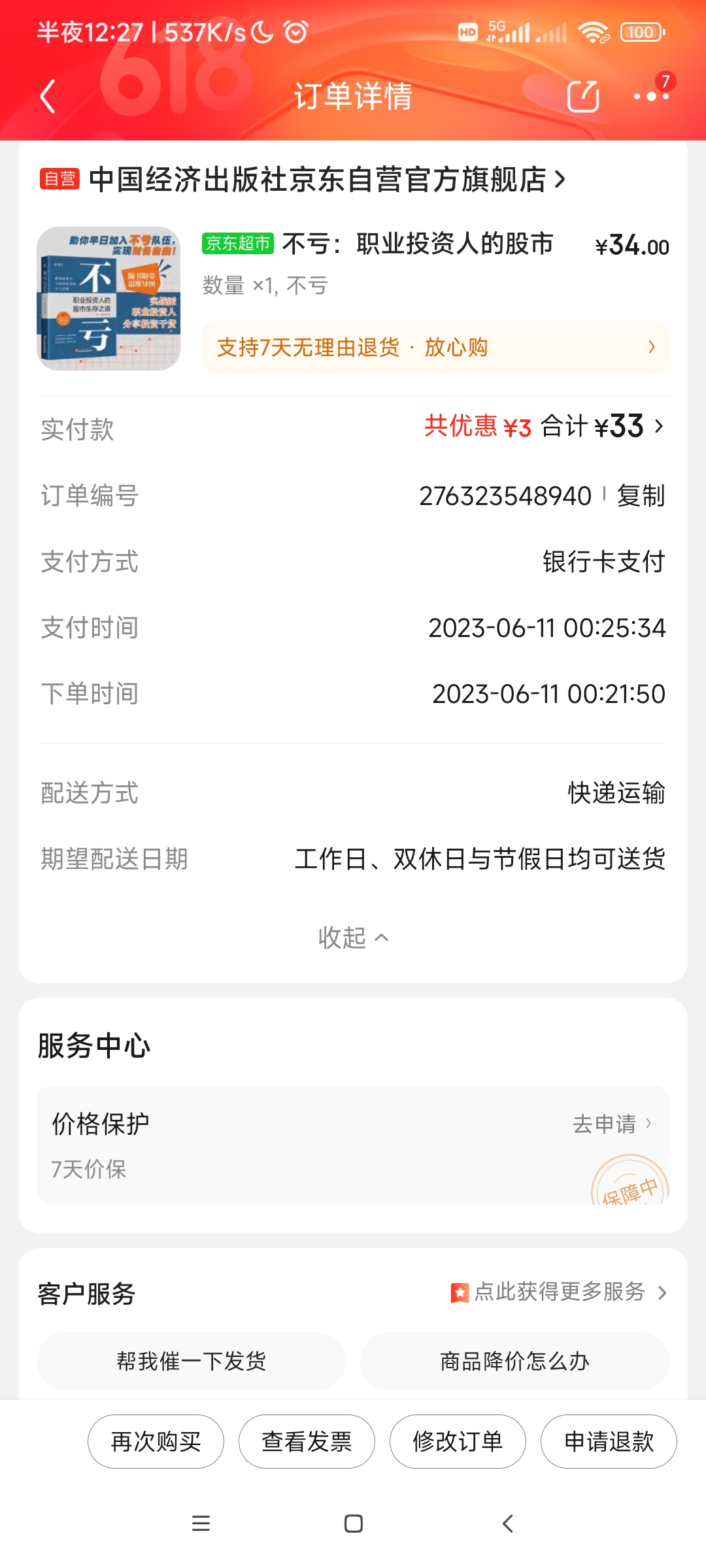This screenshot has width=706, height=1568.
Task: Copy the order number via 复制
Action: 641,496
